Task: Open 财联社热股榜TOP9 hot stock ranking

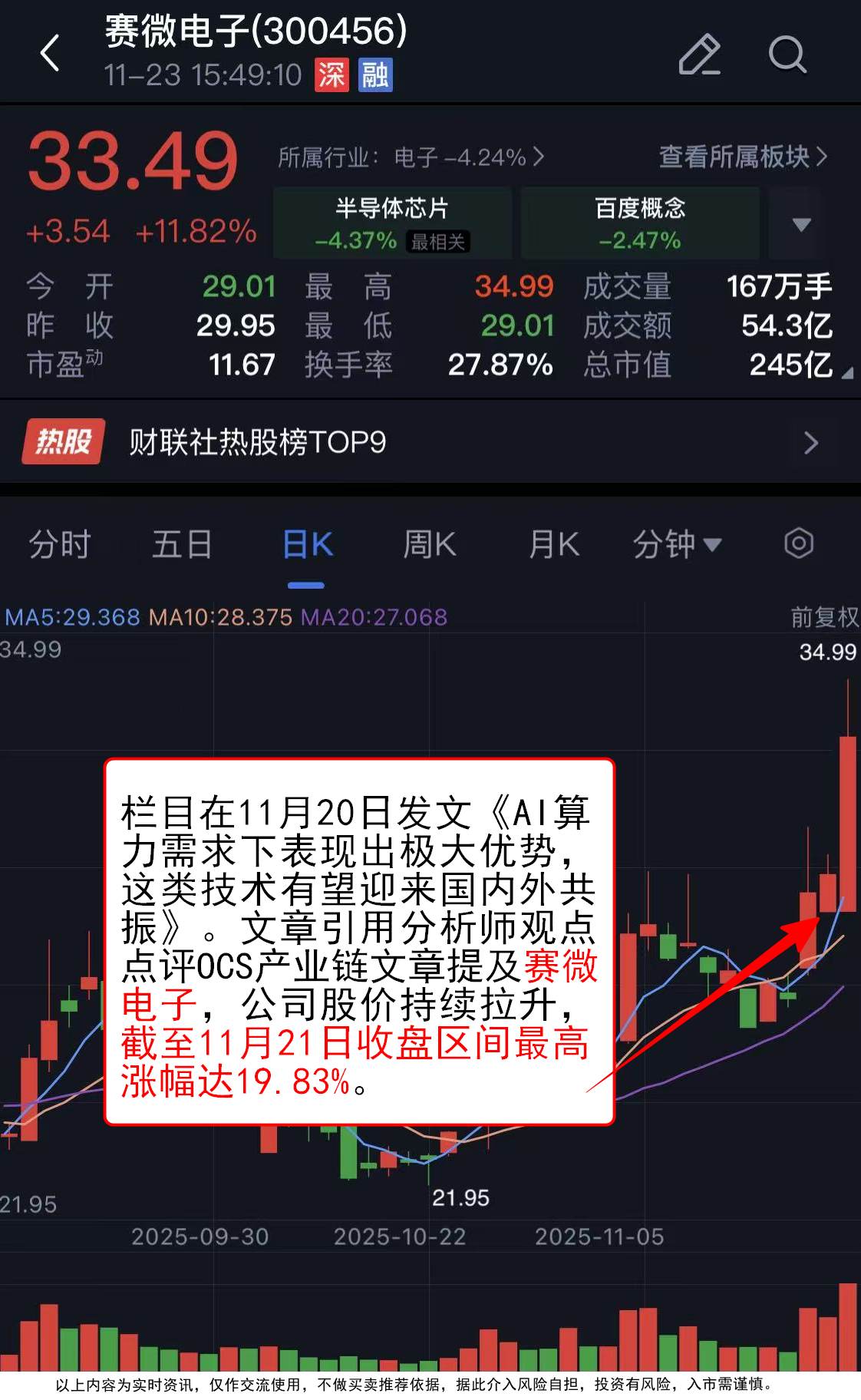Action: (x=430, y=442)
